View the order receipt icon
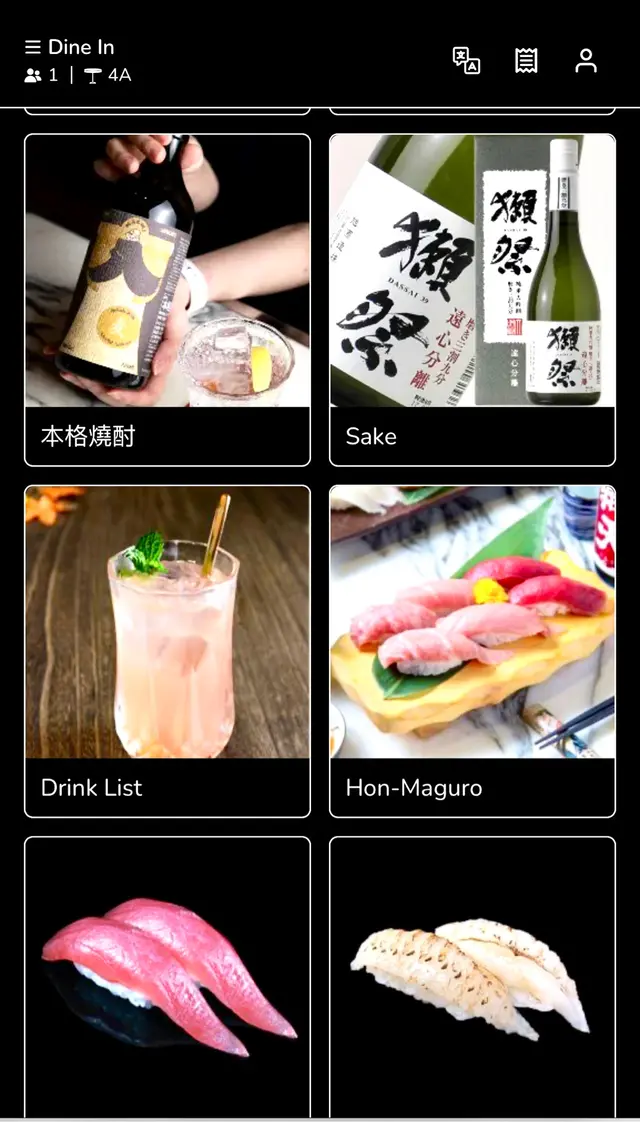The width and height of the screenshot is (640, 1122). pyautogui.click(x=526, y=60)
